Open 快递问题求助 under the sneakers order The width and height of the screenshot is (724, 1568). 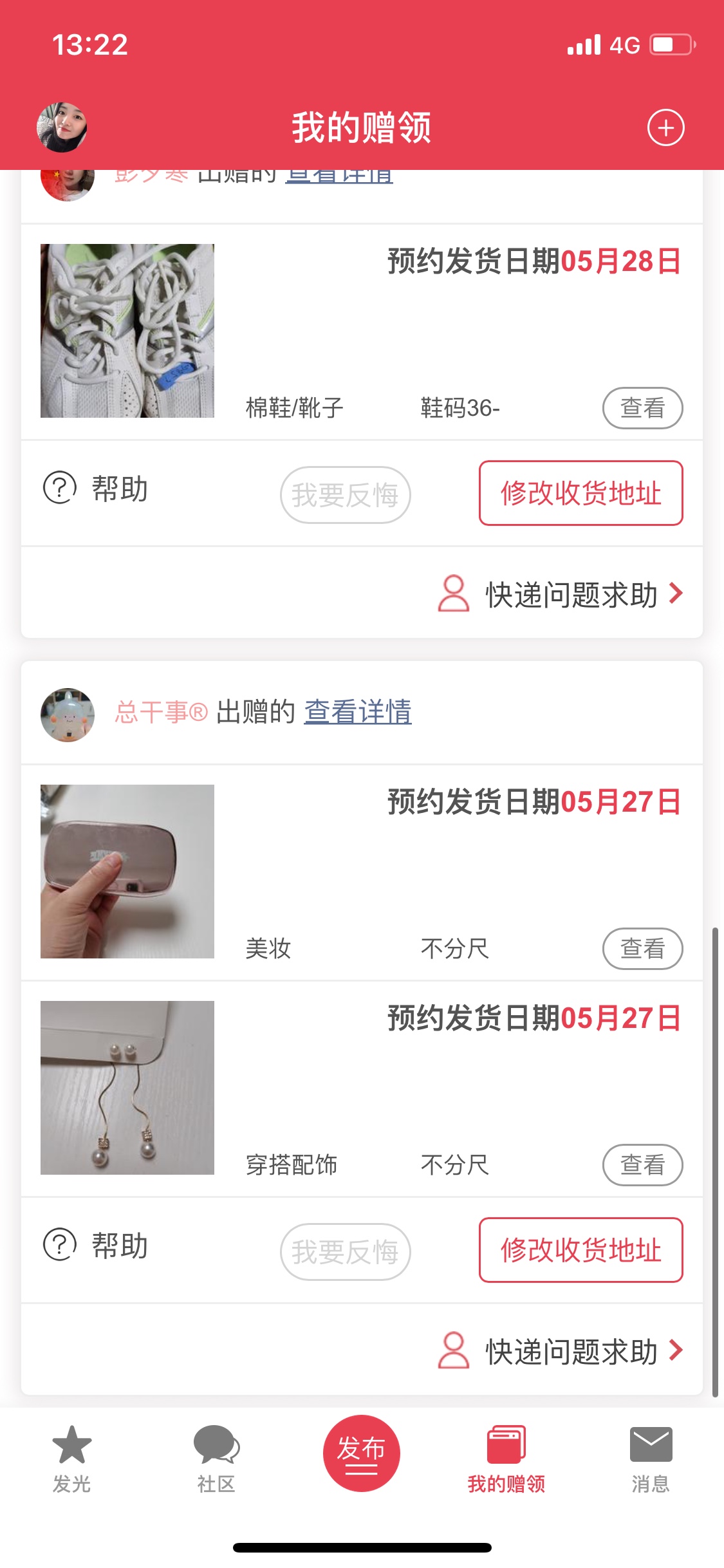coord(560,593)
